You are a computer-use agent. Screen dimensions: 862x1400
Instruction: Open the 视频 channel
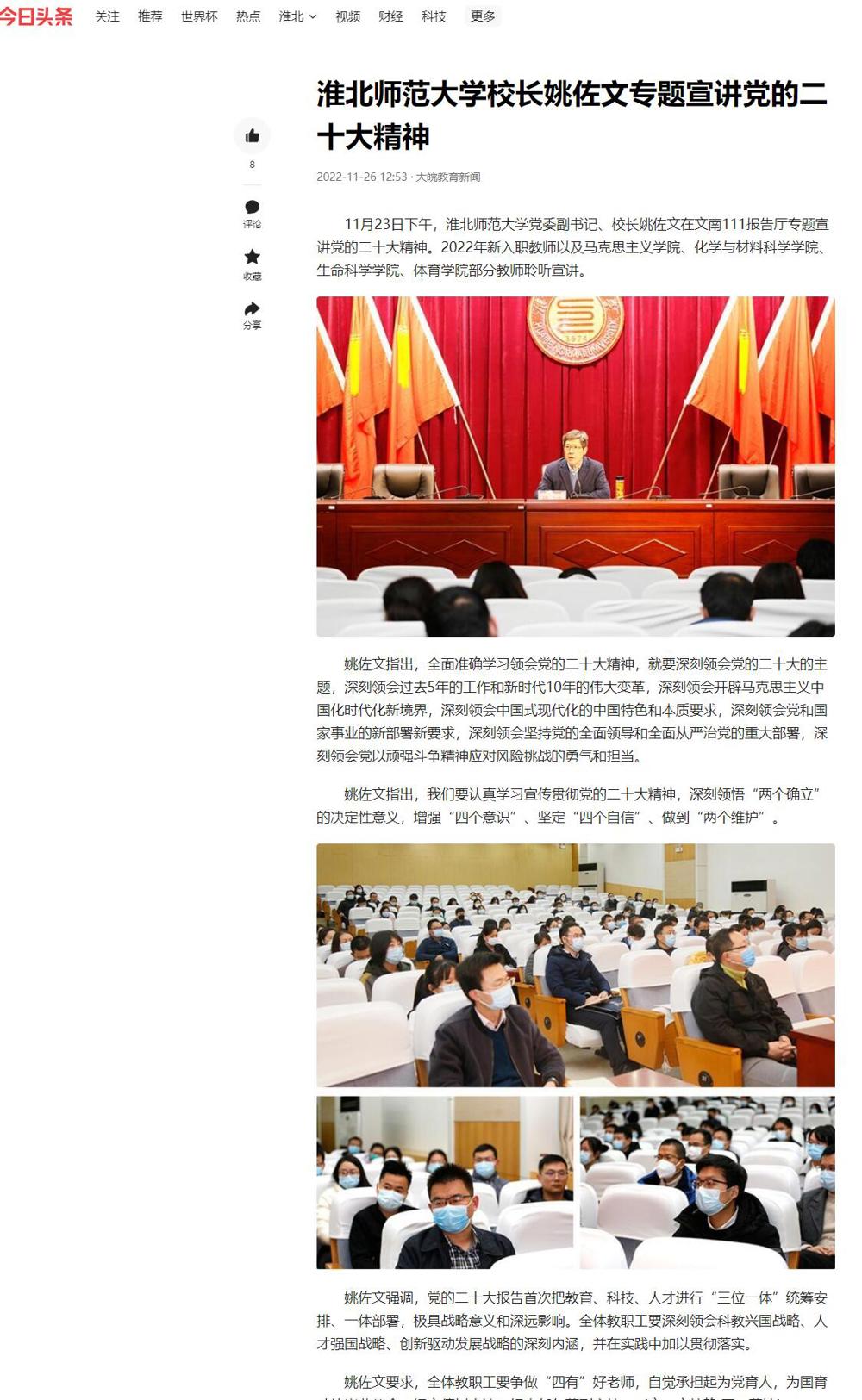[347, 16]
